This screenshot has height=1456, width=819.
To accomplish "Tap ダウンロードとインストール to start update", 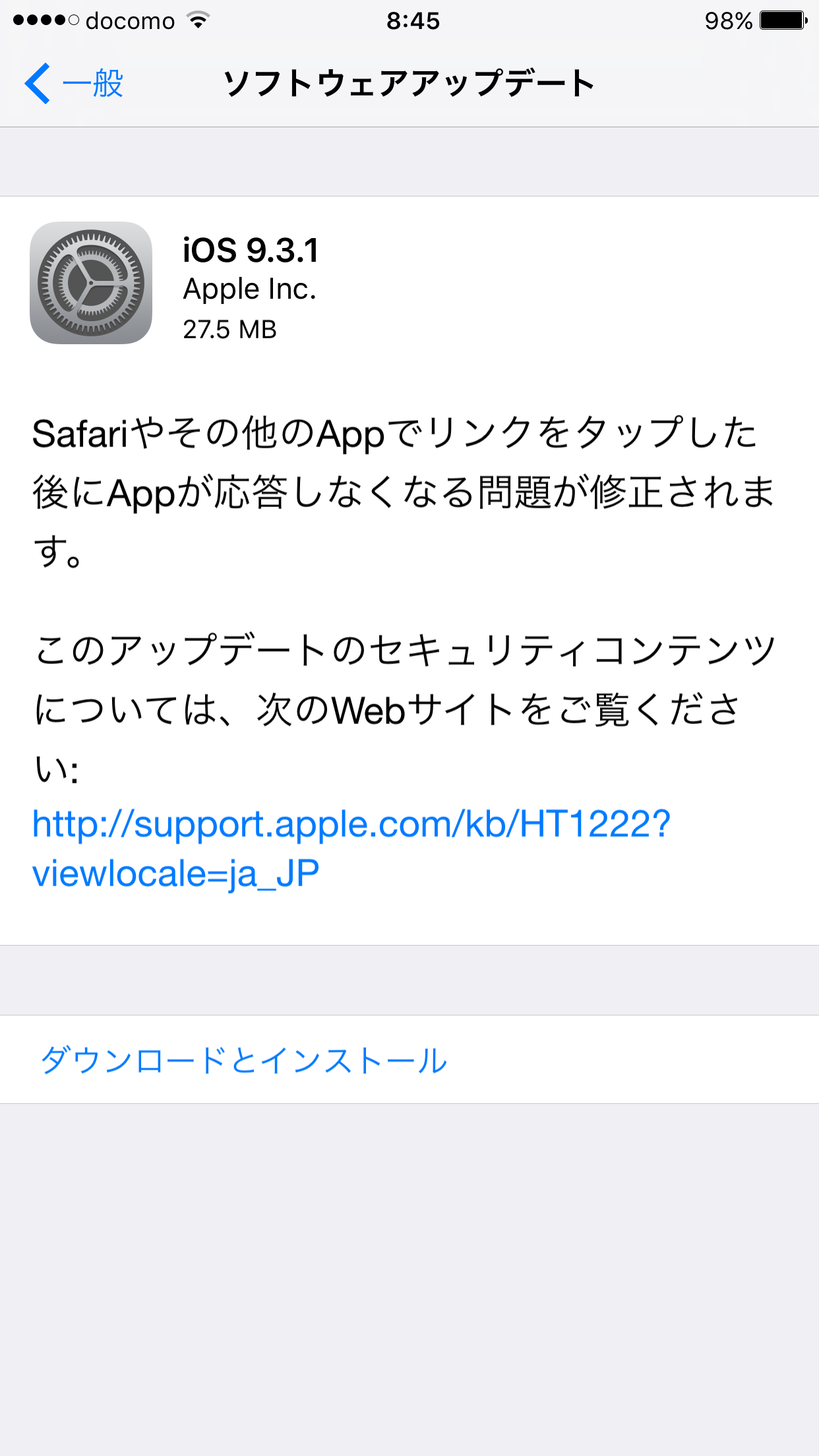I will pos(244,1060).
